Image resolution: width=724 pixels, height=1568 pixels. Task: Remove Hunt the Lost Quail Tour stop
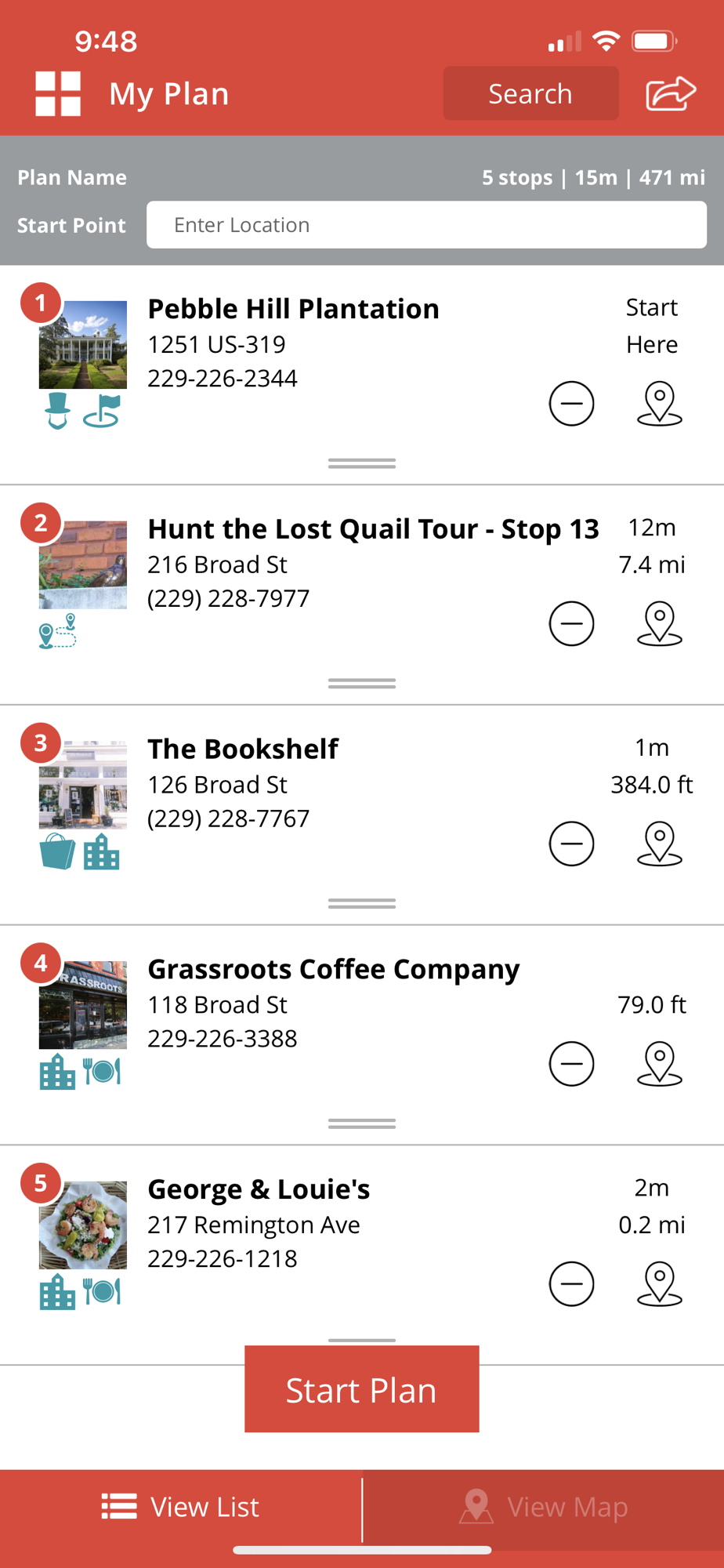click(x=571, y=624)
